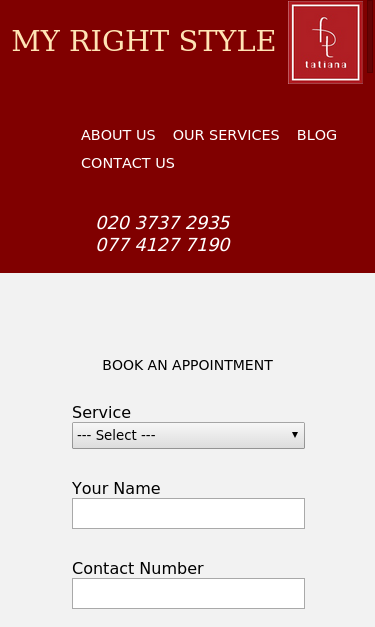Image resolution: width=375 pixels, height=627 pixels.
Task: Open the Contact Us page
Action: tap(128, 163)
